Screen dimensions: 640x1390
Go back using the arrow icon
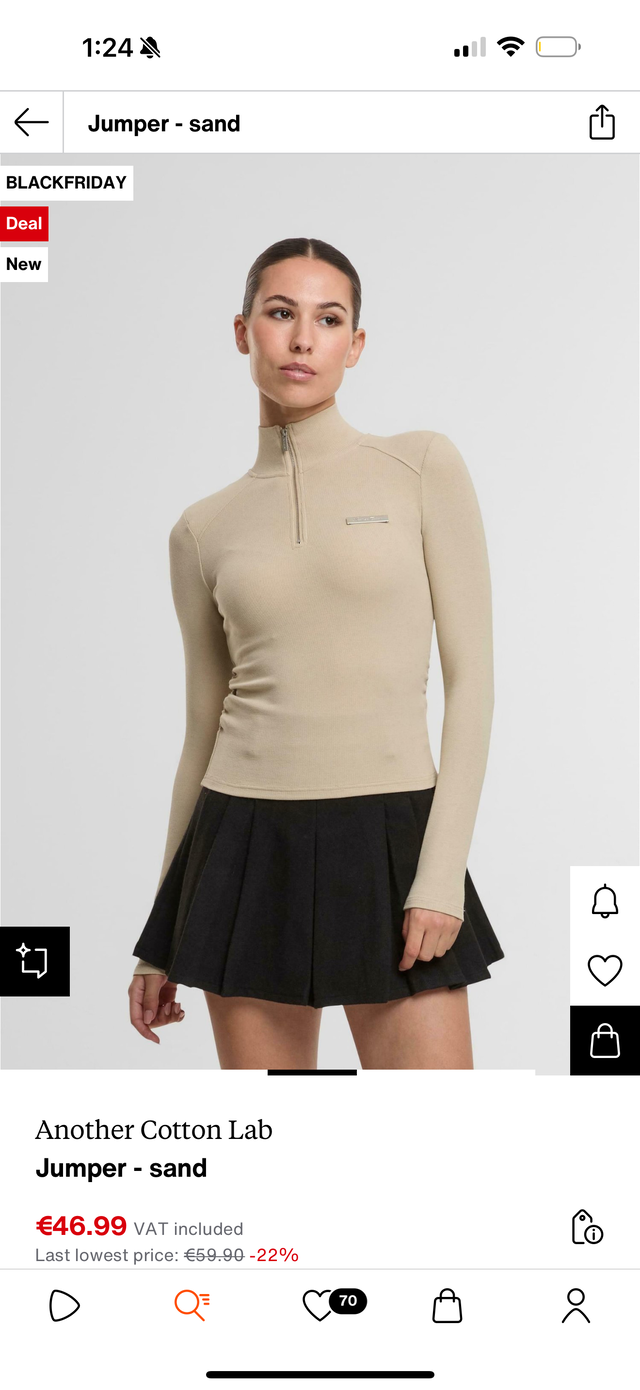tap(31, 123)
